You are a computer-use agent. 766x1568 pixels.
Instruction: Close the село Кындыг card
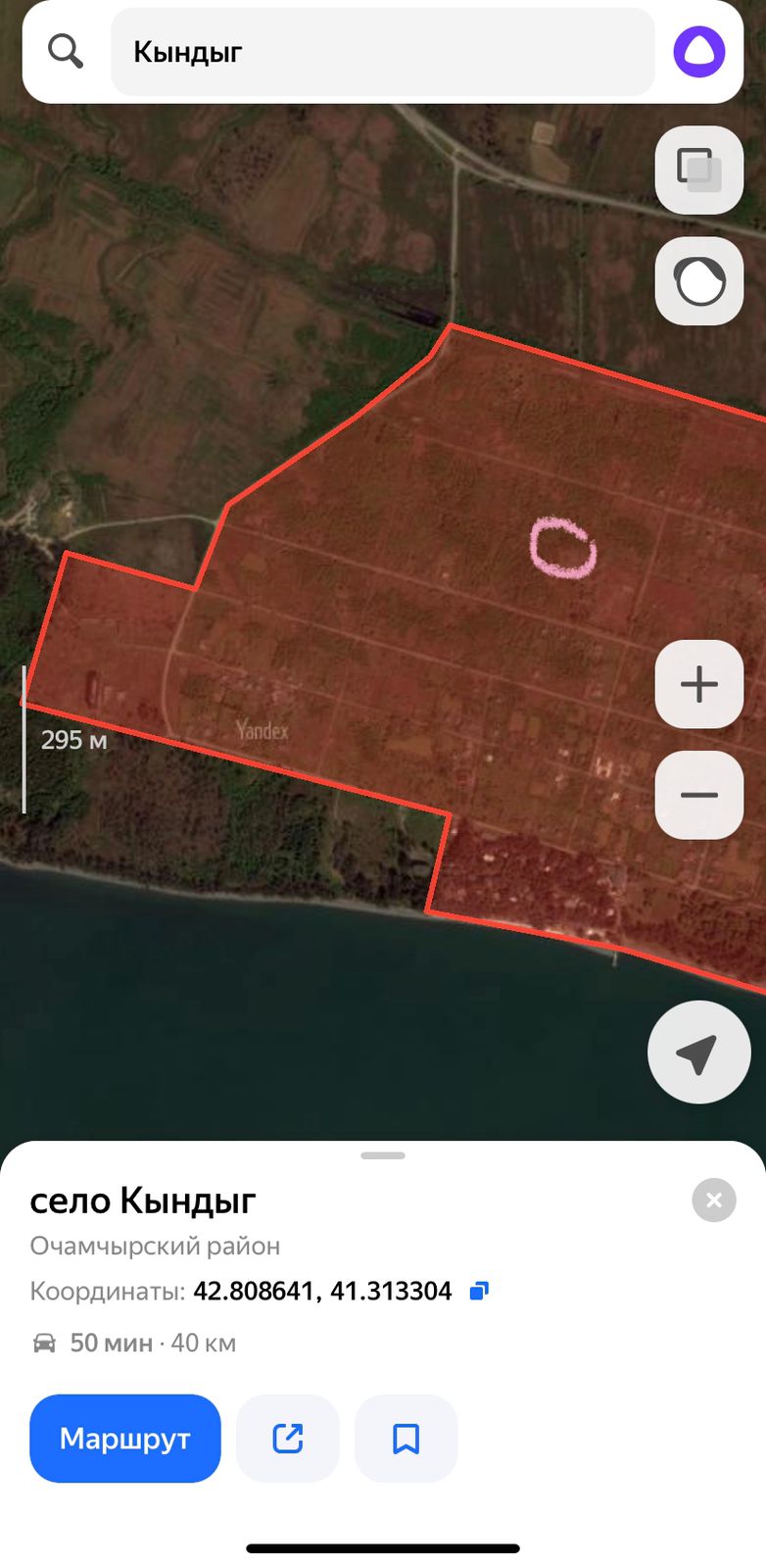click(714, 1200)
